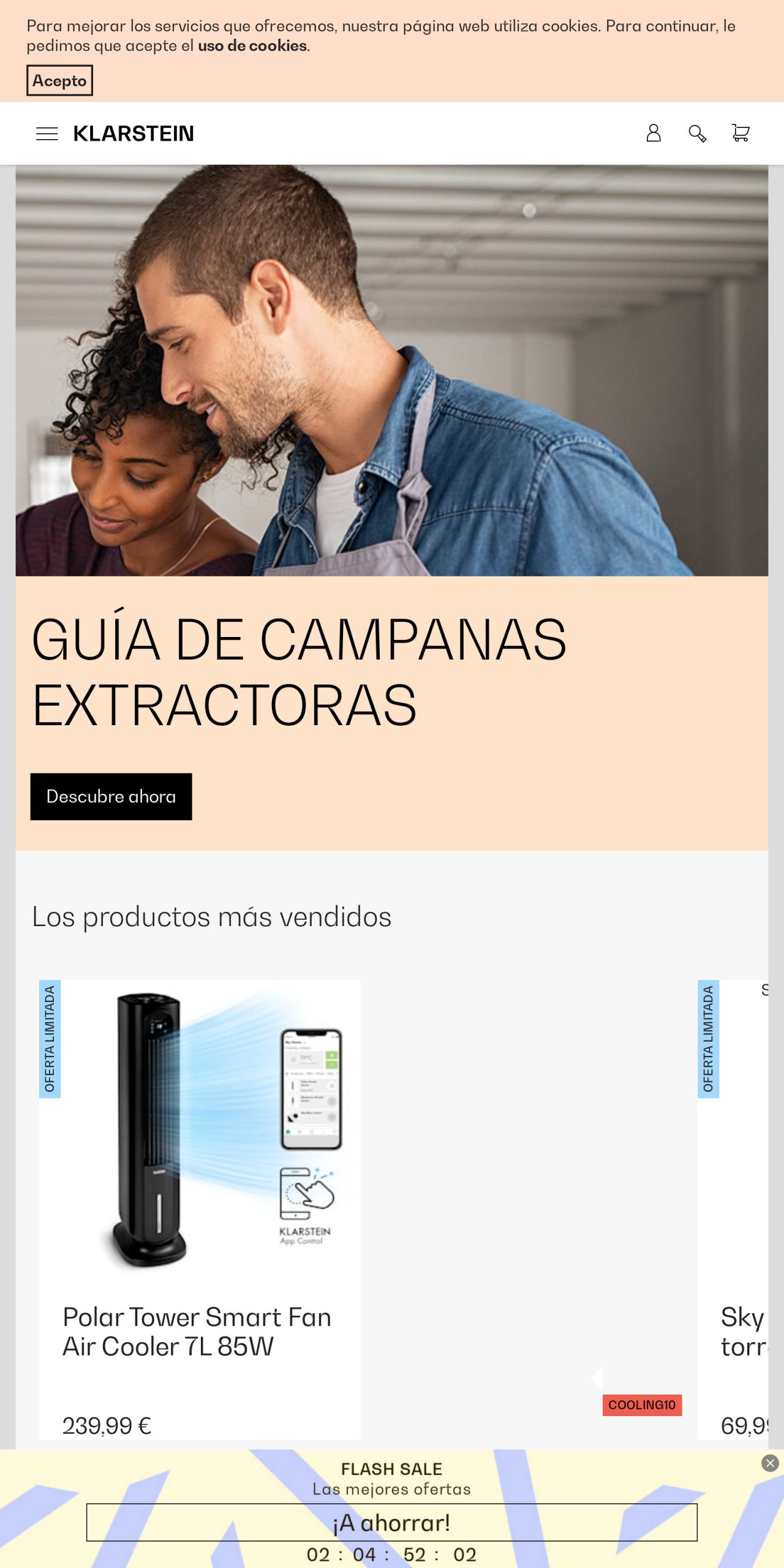Image resolution: width=784 pixels, height=1568 pixels.
Task: View the shopping cart icon
Action: point(740,134)
